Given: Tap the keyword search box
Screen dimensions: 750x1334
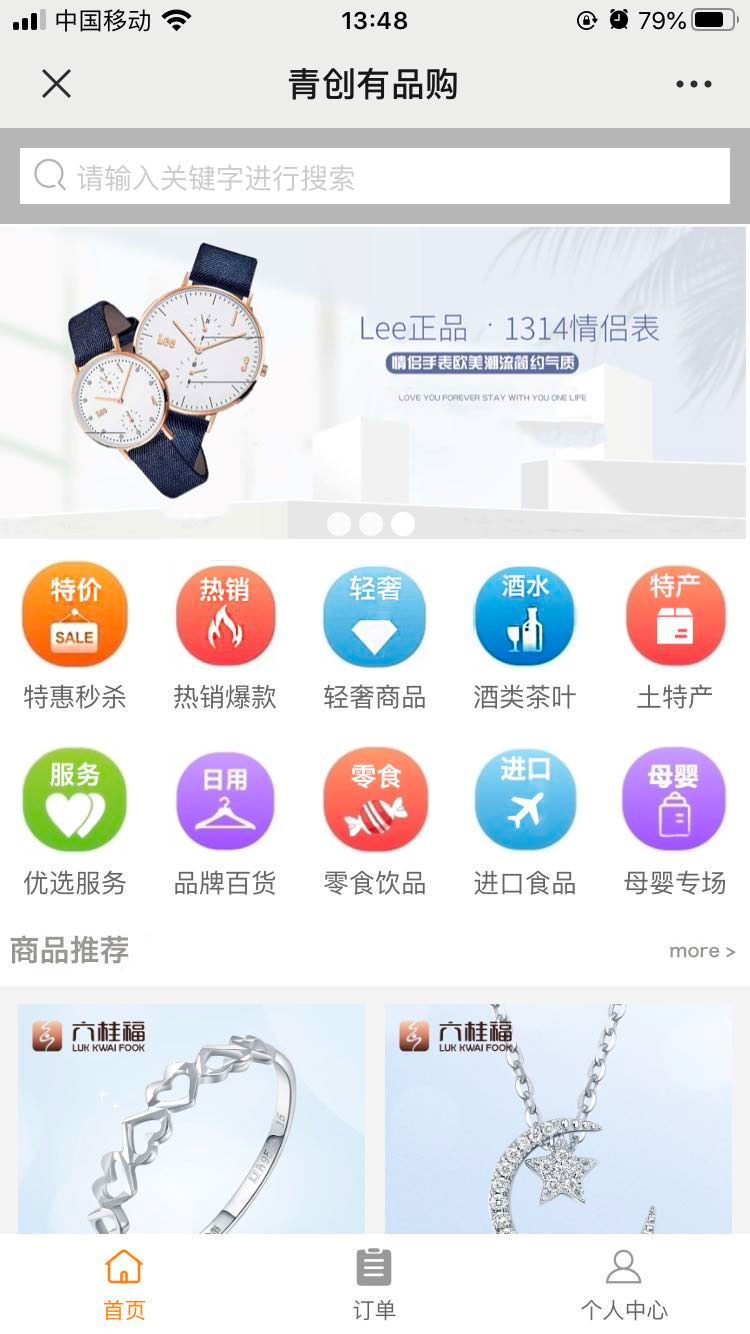Looking at the screenshot, I should 375,177.
